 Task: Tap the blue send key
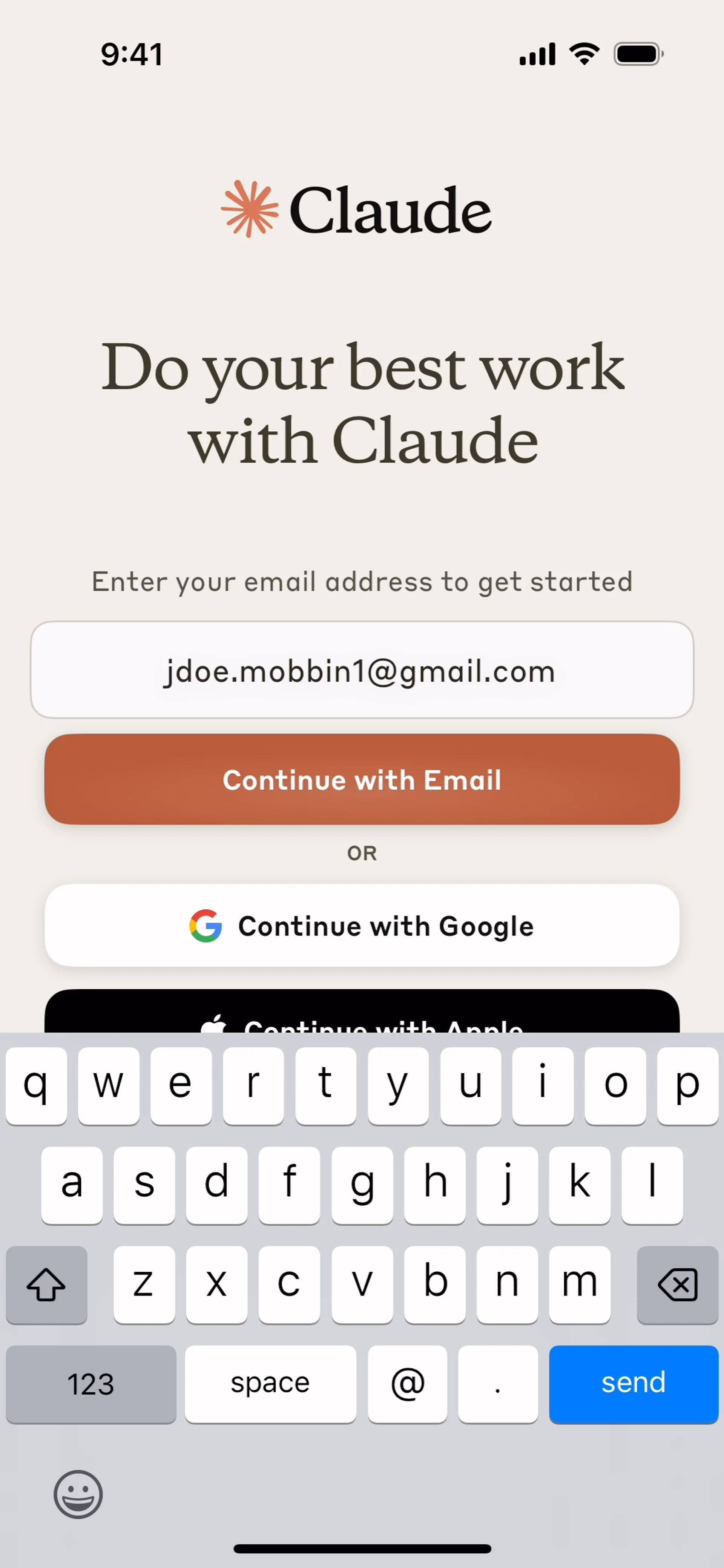(x=633, y=1384)
